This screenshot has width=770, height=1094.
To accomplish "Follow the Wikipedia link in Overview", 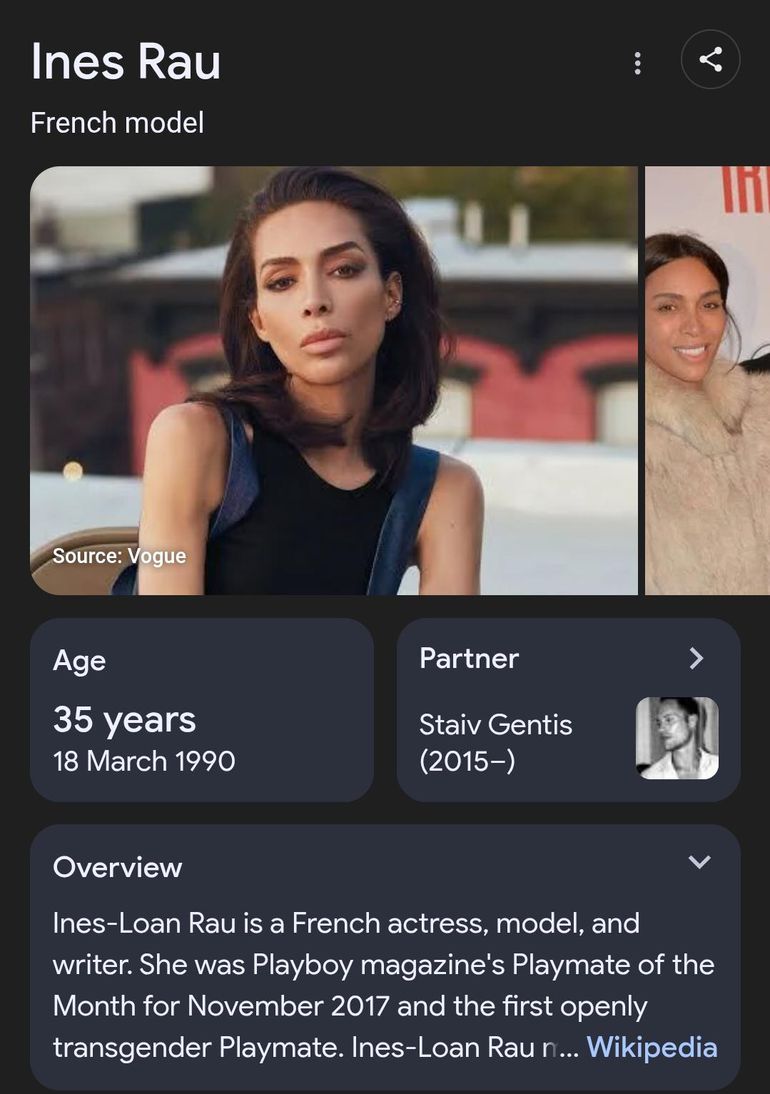I will tap(651, 1047).
